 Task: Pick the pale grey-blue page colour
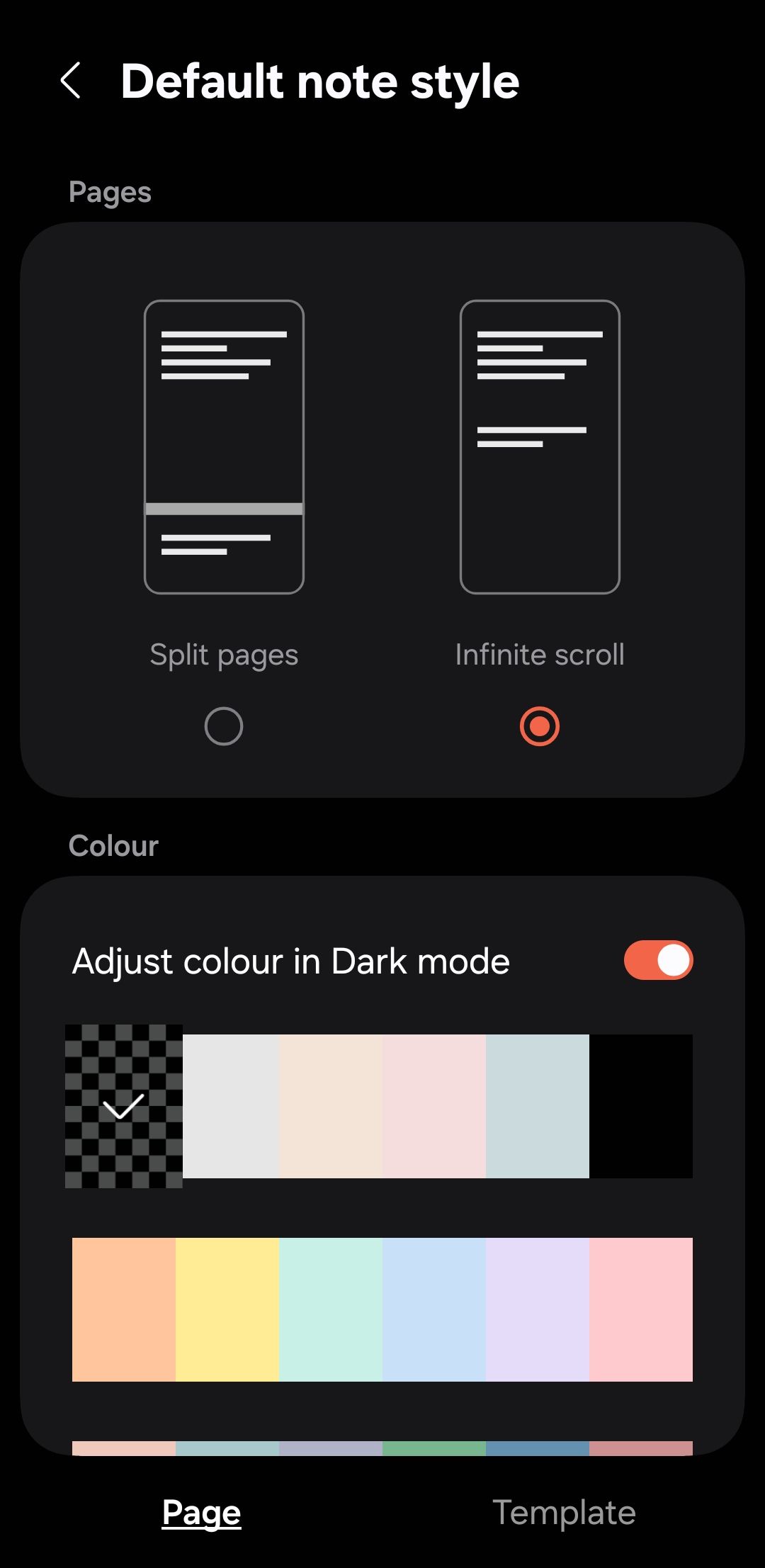coord(538,1106)
